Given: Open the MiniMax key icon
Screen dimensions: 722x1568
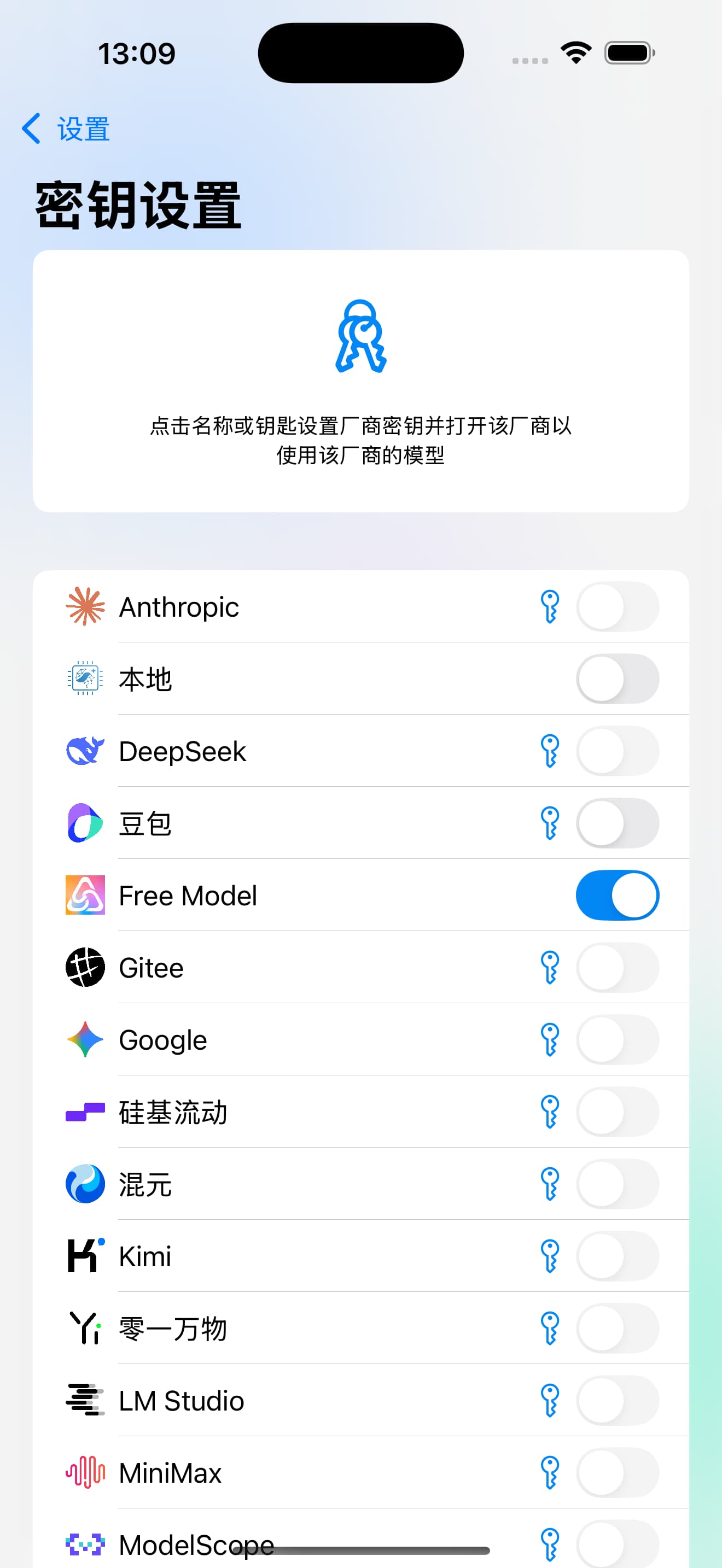Looking at the screenshot, I should pyautogui.click(x=550, y=1473).
